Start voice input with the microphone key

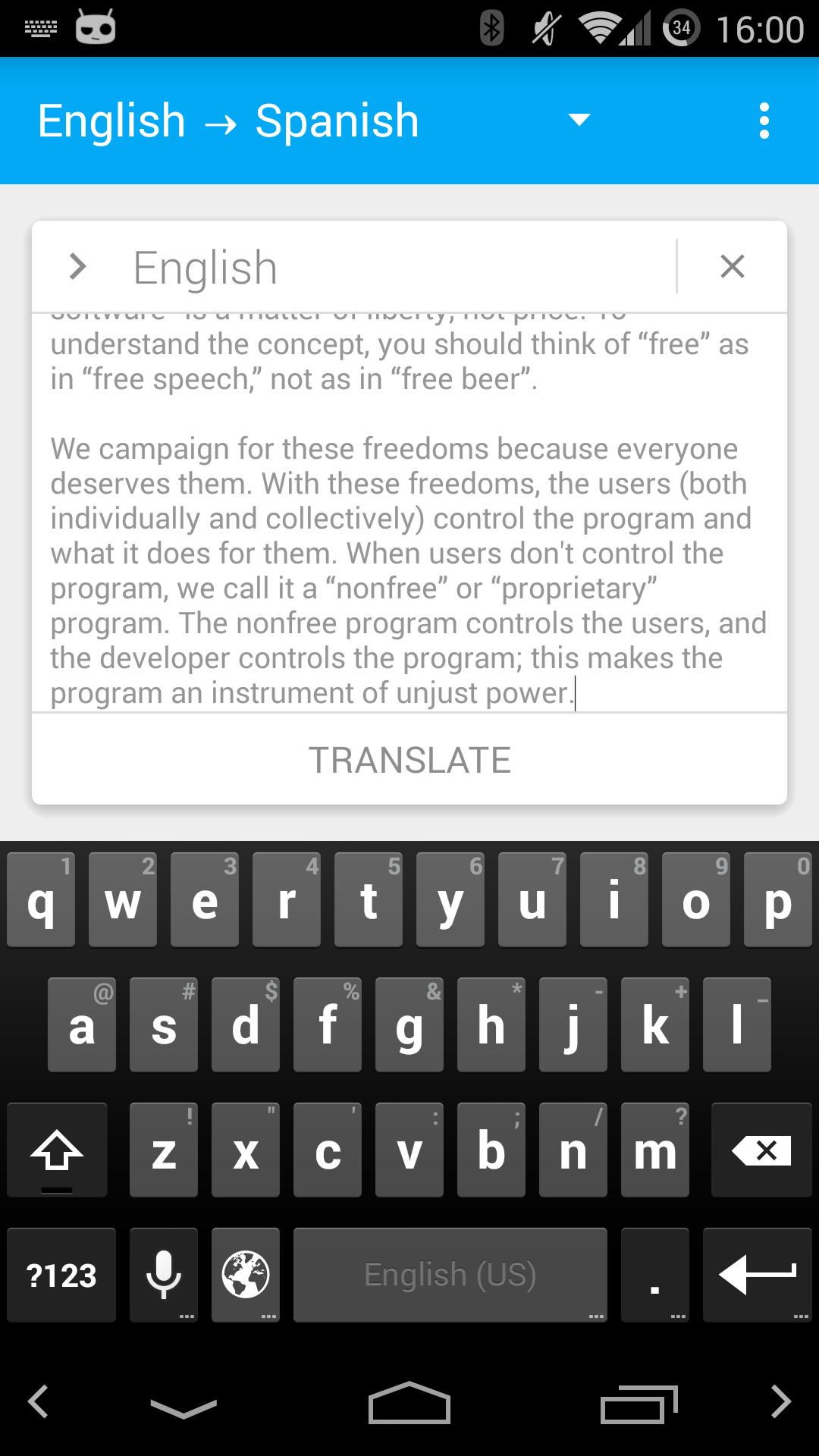163,1276
